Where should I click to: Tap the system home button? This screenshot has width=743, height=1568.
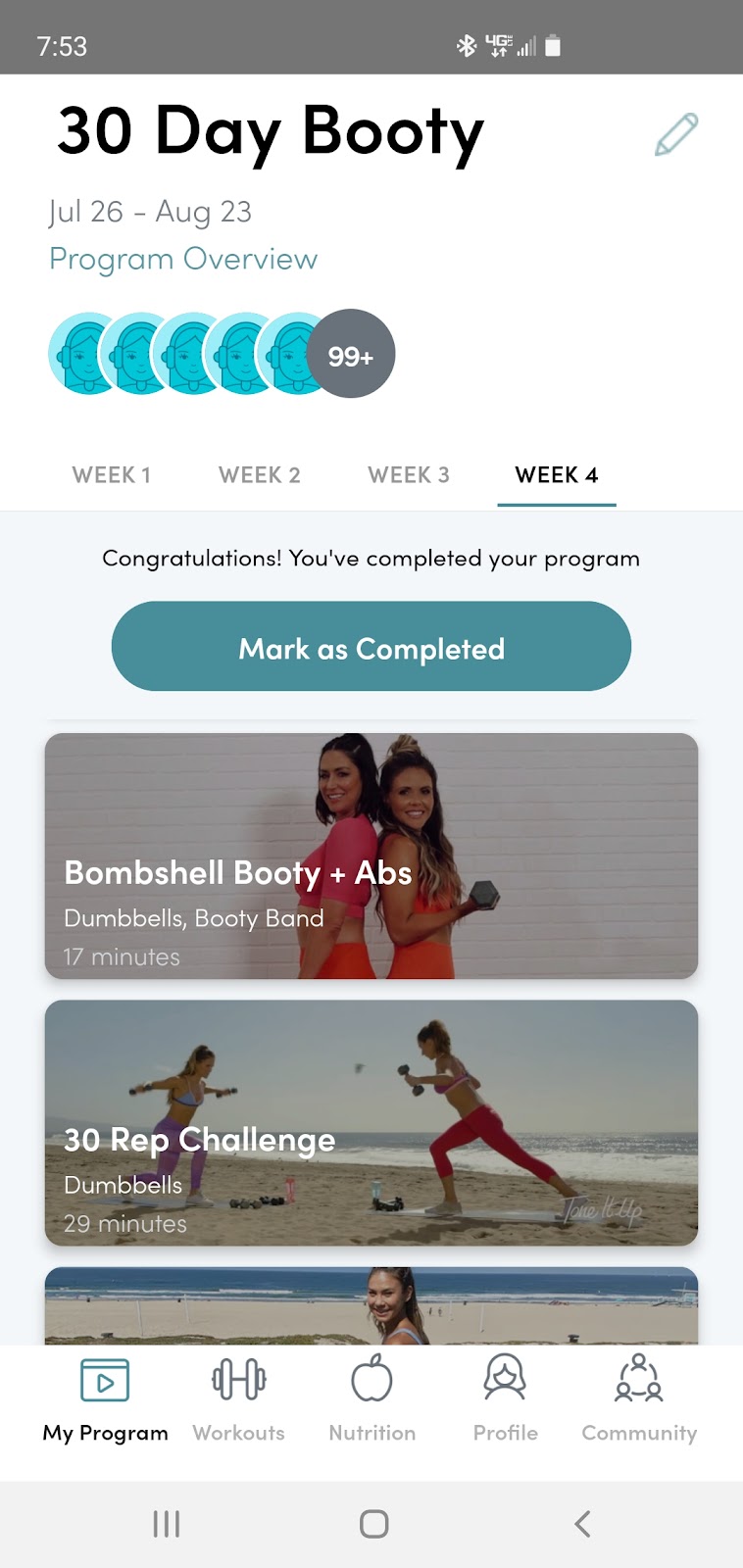[x=373, y=1524]
